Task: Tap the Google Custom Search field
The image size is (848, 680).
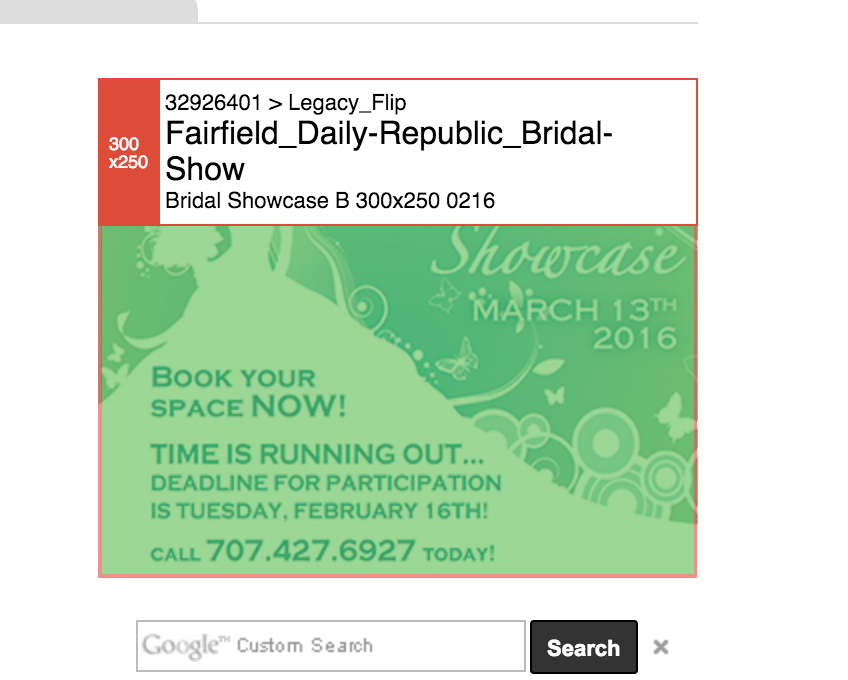Action: coord(330,646)
